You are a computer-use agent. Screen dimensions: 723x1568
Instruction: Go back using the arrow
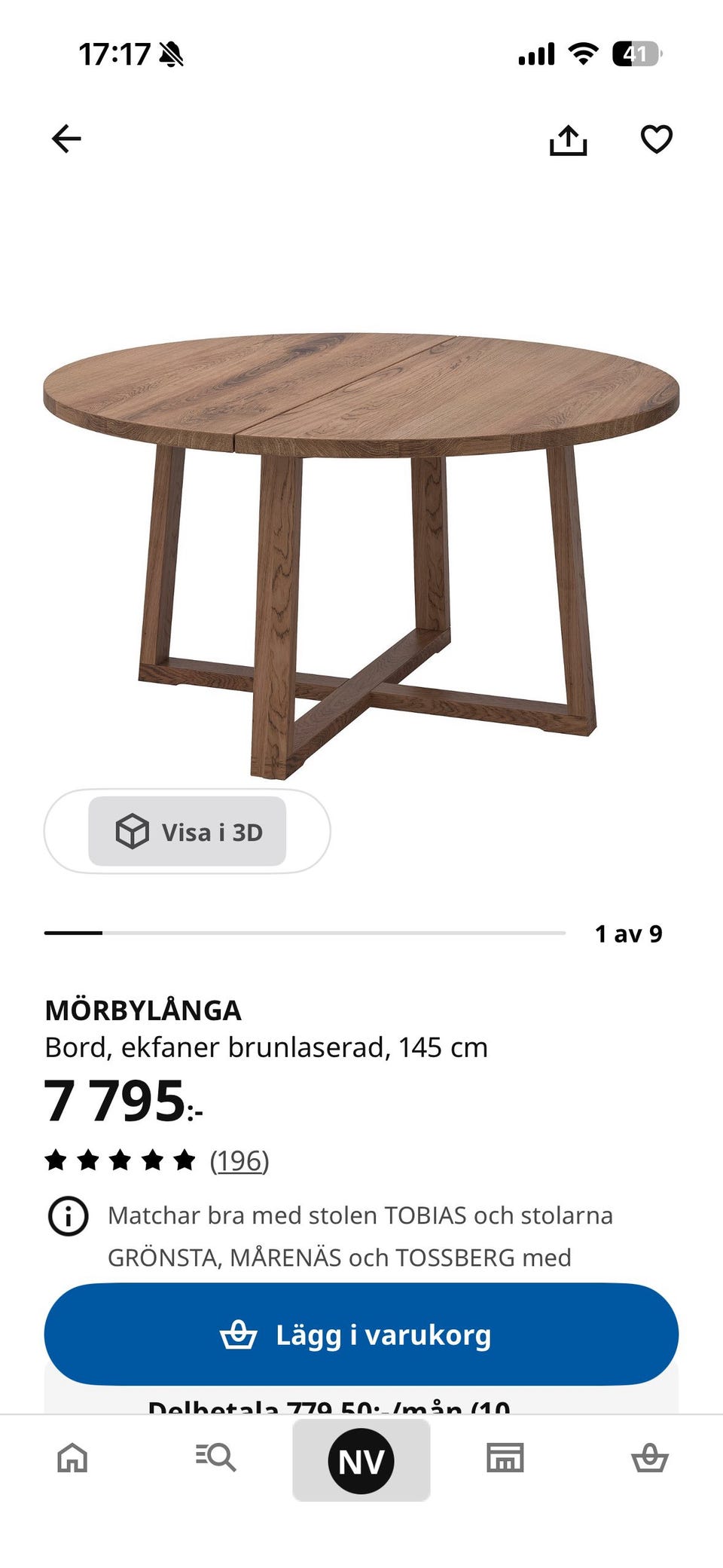pyautogui.click(x=66, y=139)
